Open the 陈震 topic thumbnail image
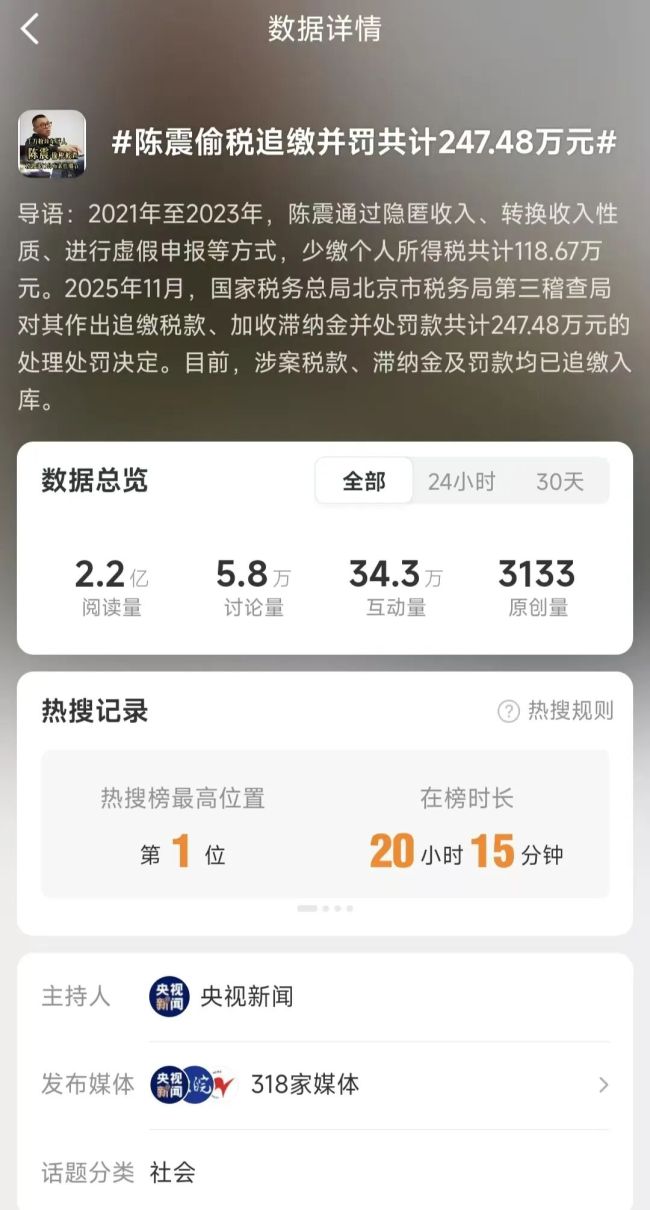 52,143
